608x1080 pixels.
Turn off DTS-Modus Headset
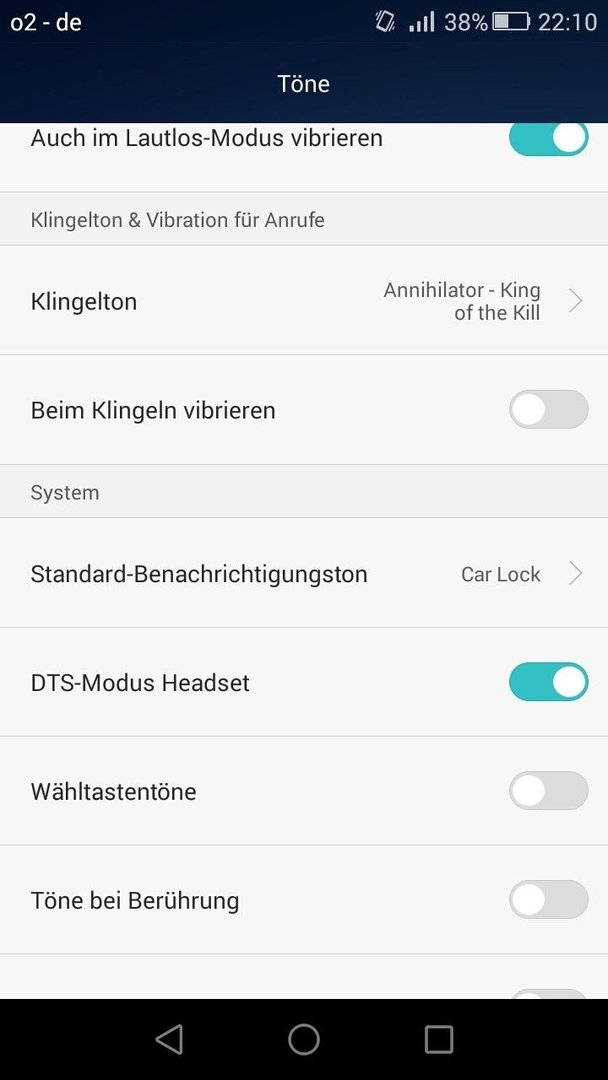548,682
